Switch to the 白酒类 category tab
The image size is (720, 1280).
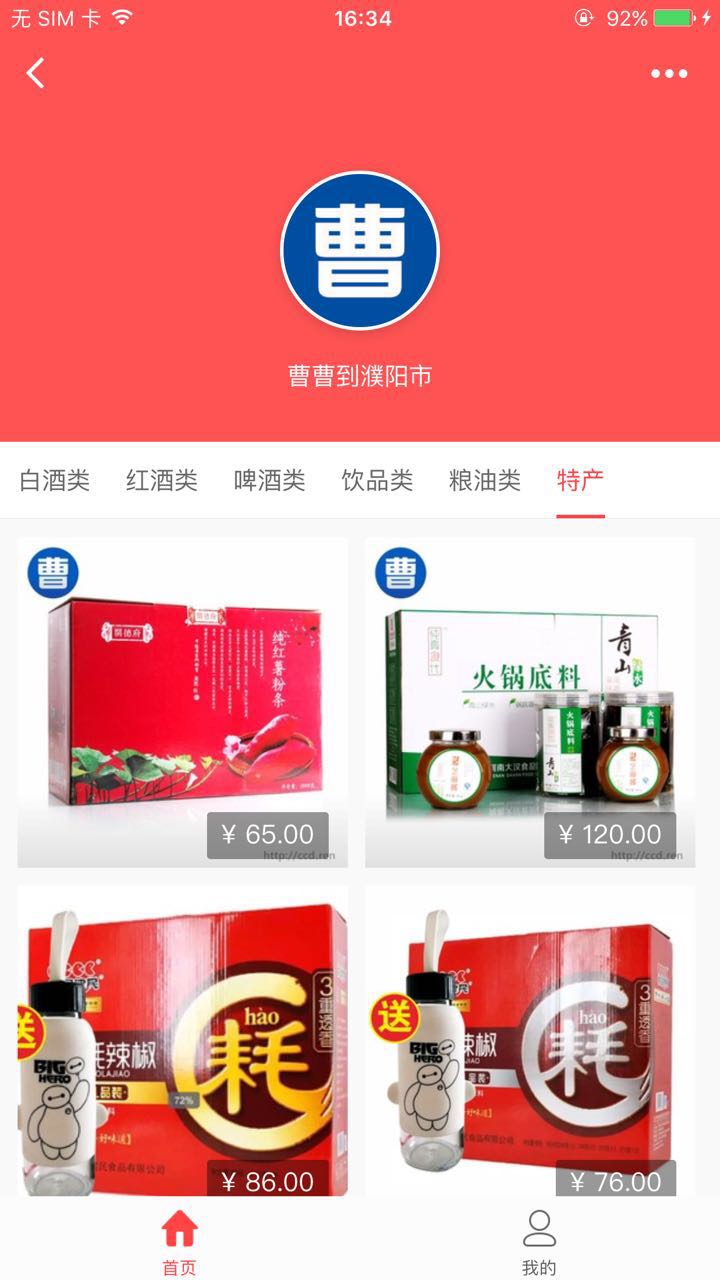click(x=55, y=481)
